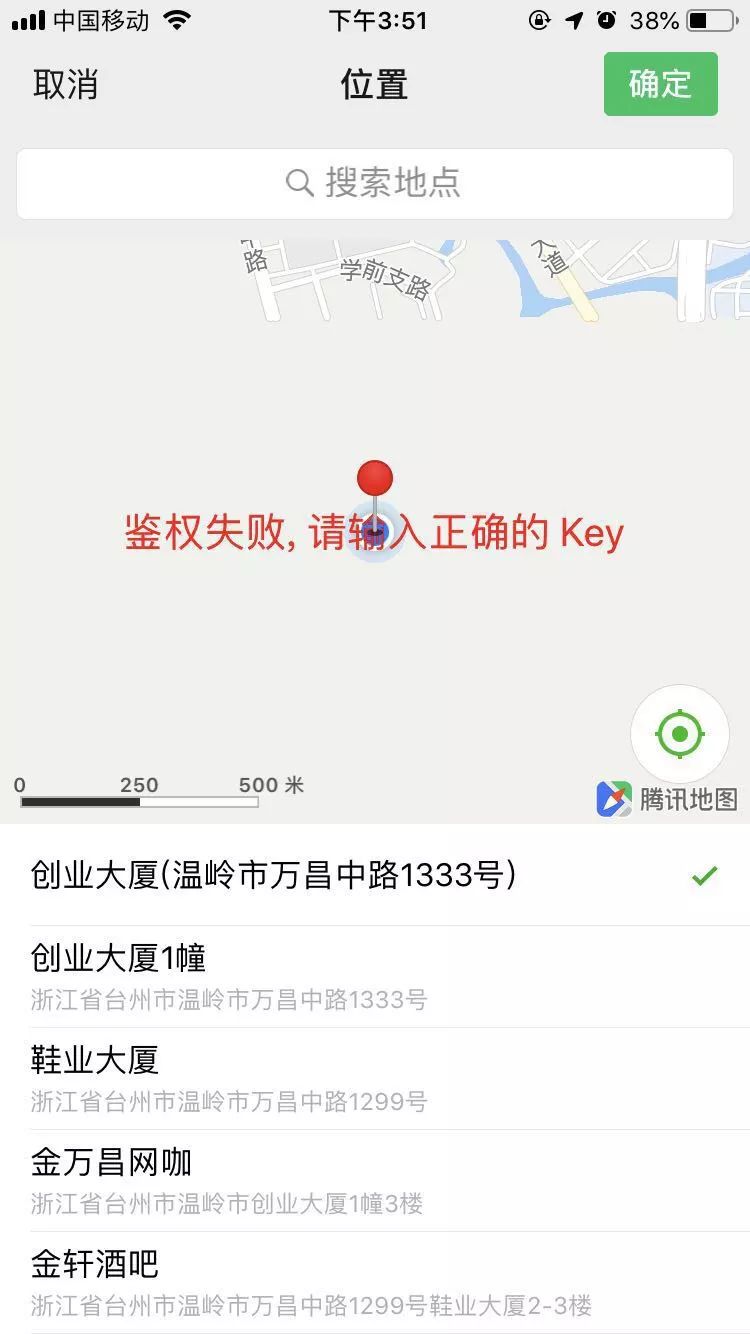
Task: Tap 取消 to cancel location selection
Action: (x=66, y=85)
